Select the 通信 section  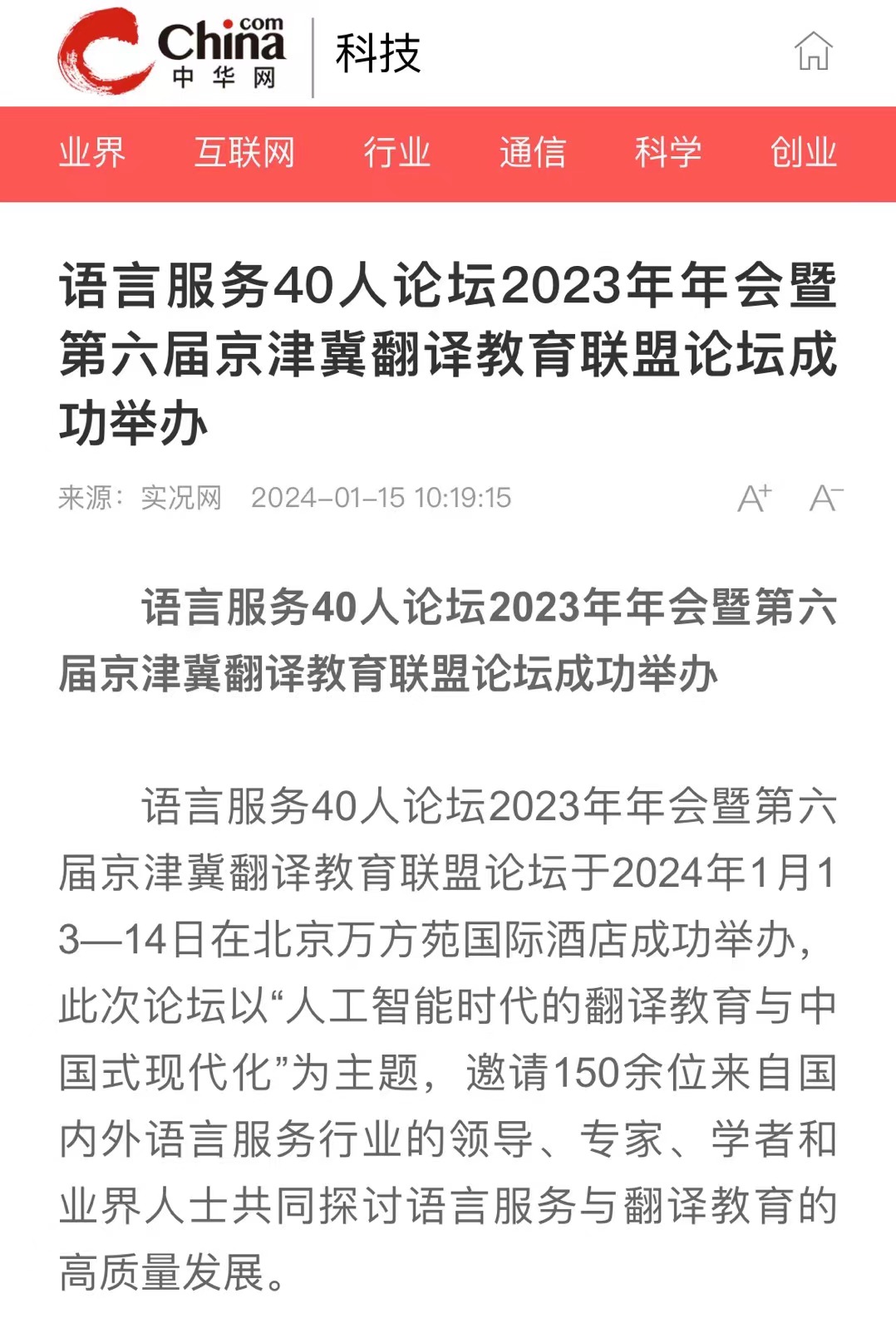tap(533, 153)
